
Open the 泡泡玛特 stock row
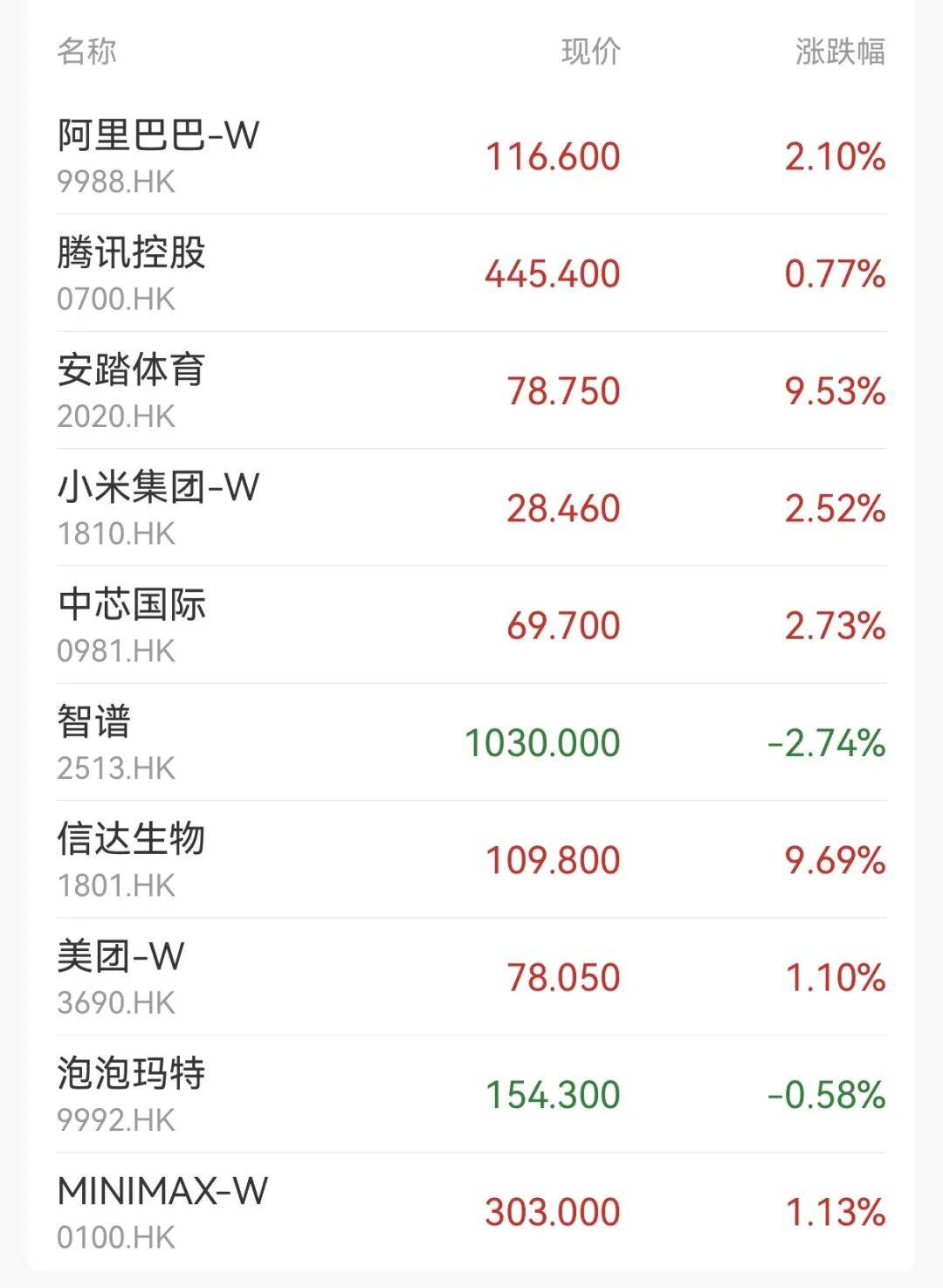click(x=471, y=1094)
